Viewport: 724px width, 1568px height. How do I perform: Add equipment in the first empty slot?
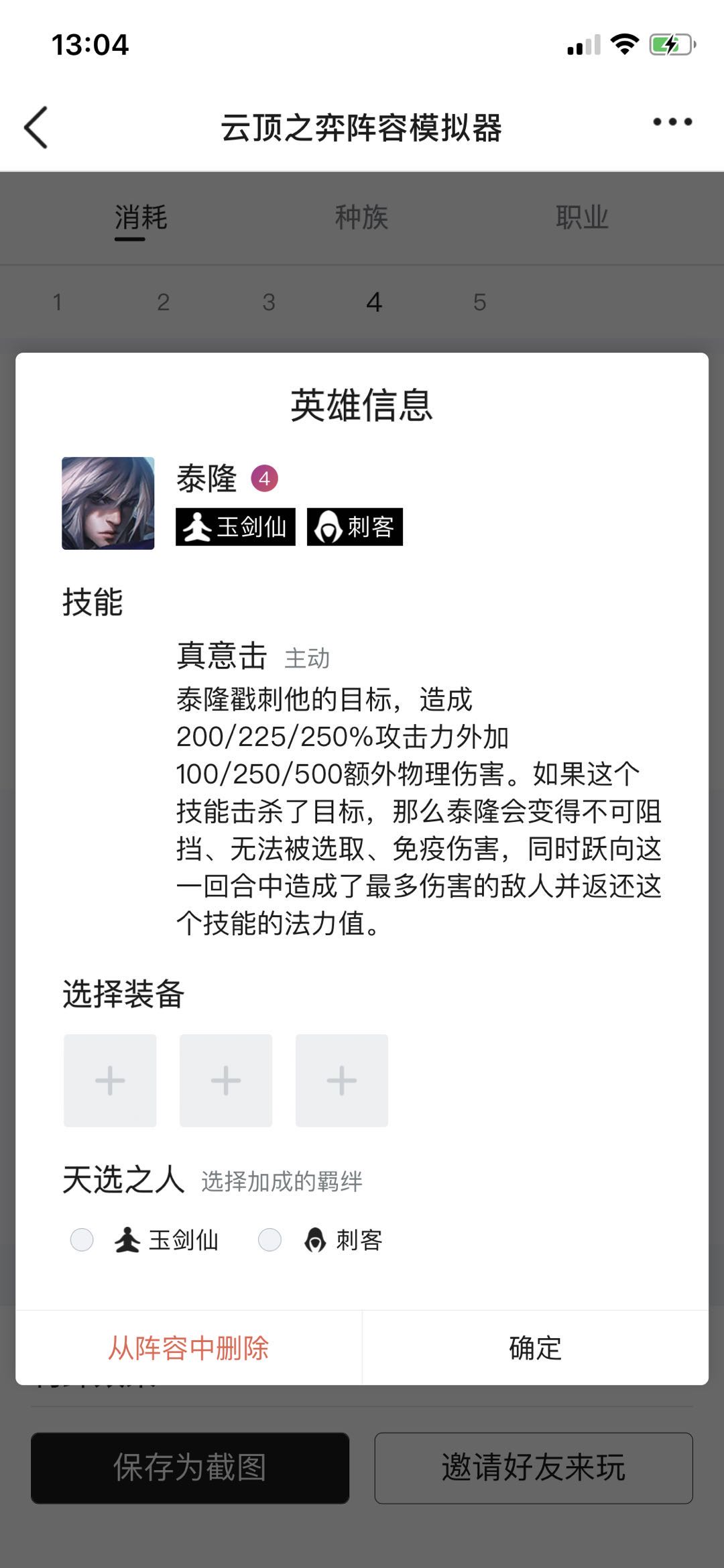point(110,1080)
